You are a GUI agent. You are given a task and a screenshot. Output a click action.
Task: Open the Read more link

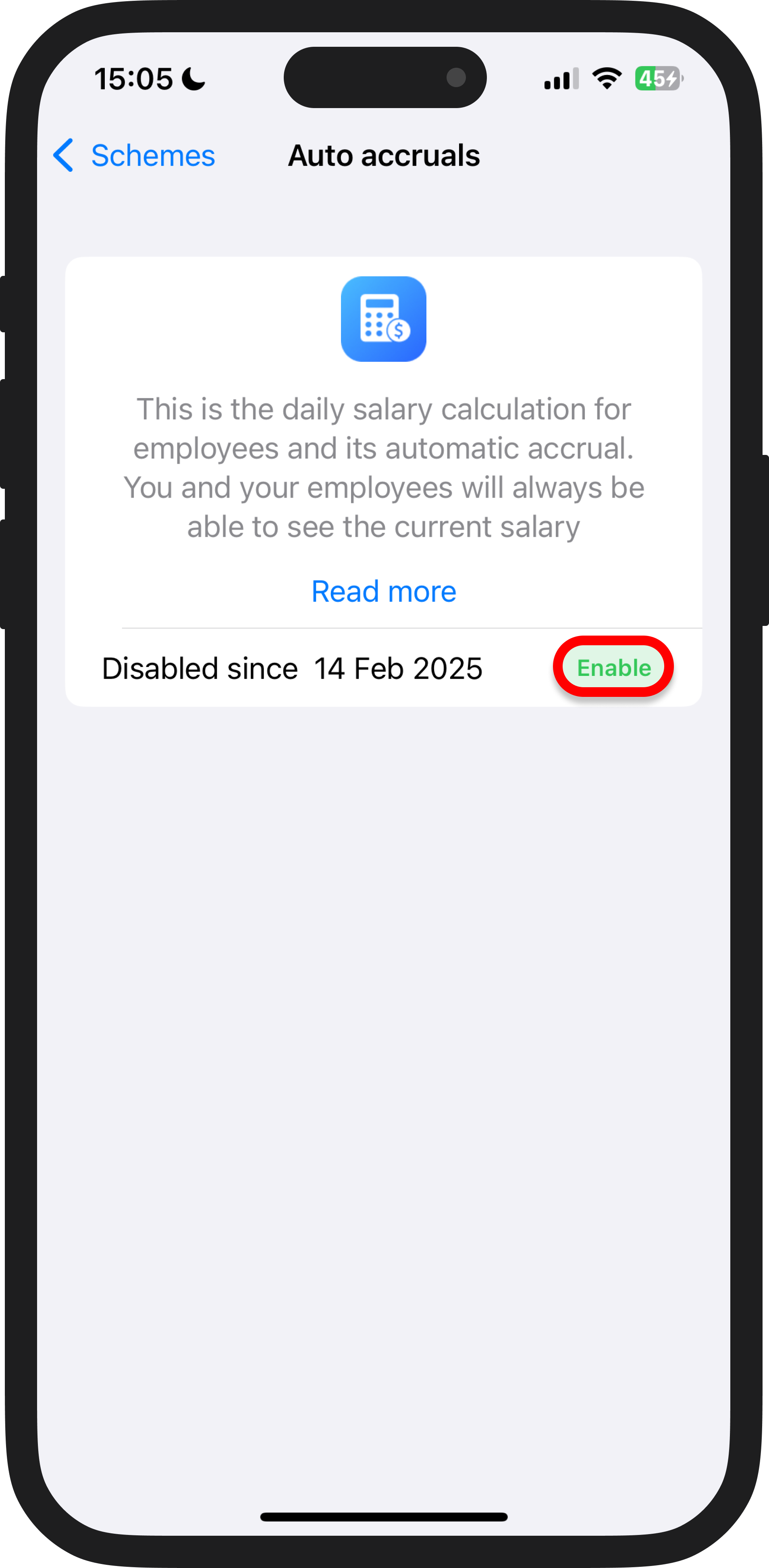[x=383, y=591]
